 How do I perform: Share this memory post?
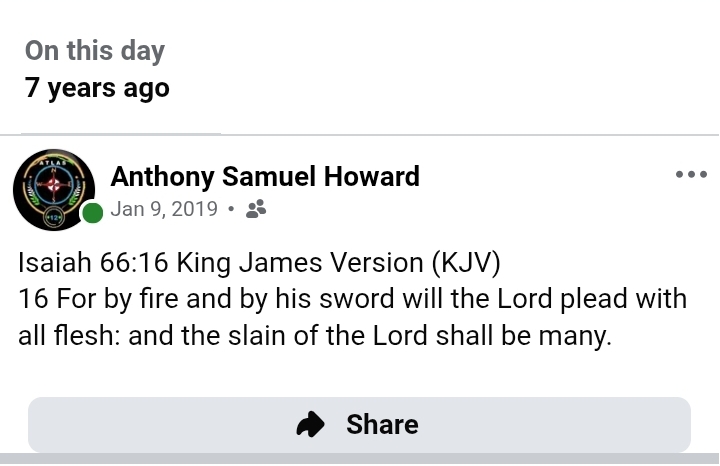point(359,424)
